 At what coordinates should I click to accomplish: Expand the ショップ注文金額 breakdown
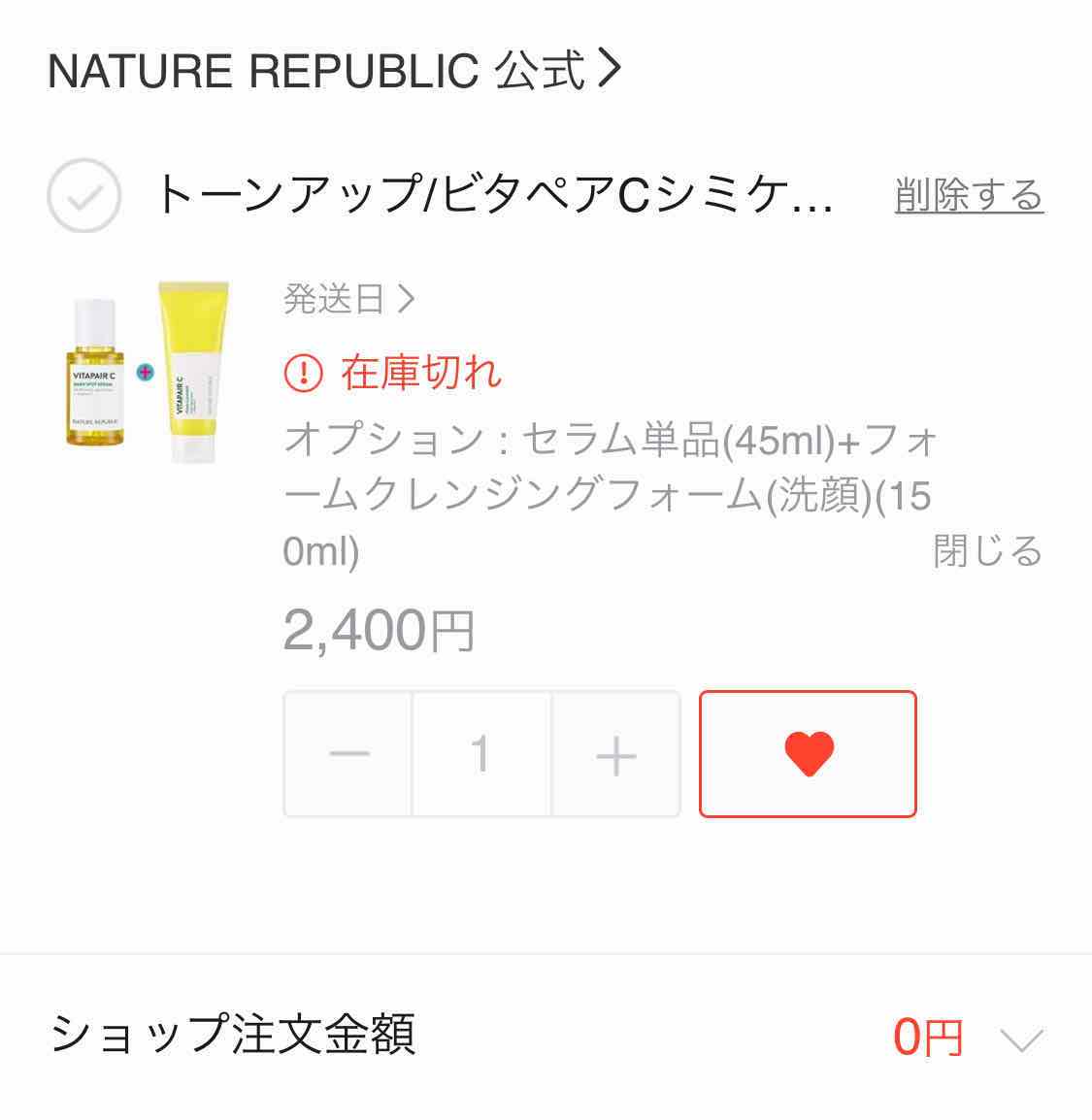click(1021, 1039)
